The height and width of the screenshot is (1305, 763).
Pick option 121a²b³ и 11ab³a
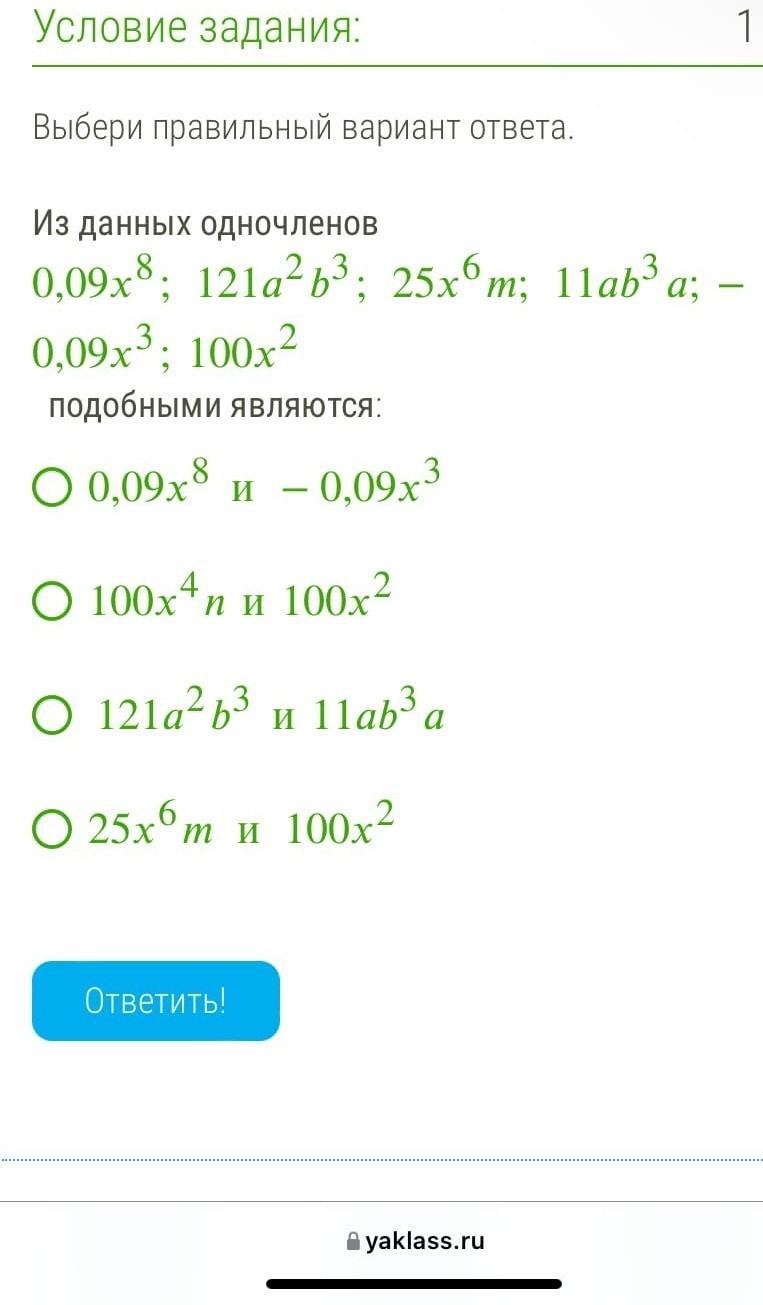coord(52,717)
